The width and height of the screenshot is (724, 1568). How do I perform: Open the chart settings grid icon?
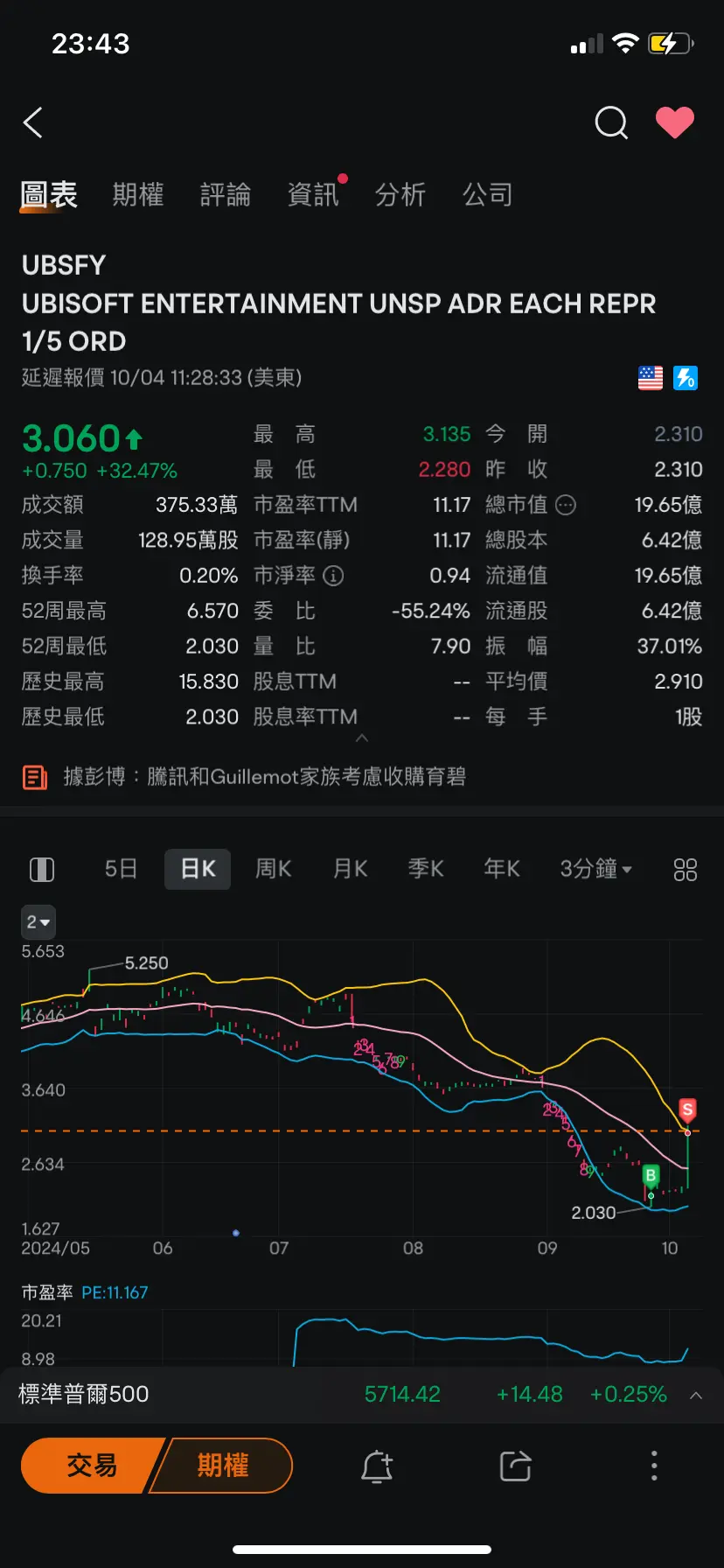[x=686, y=869]
